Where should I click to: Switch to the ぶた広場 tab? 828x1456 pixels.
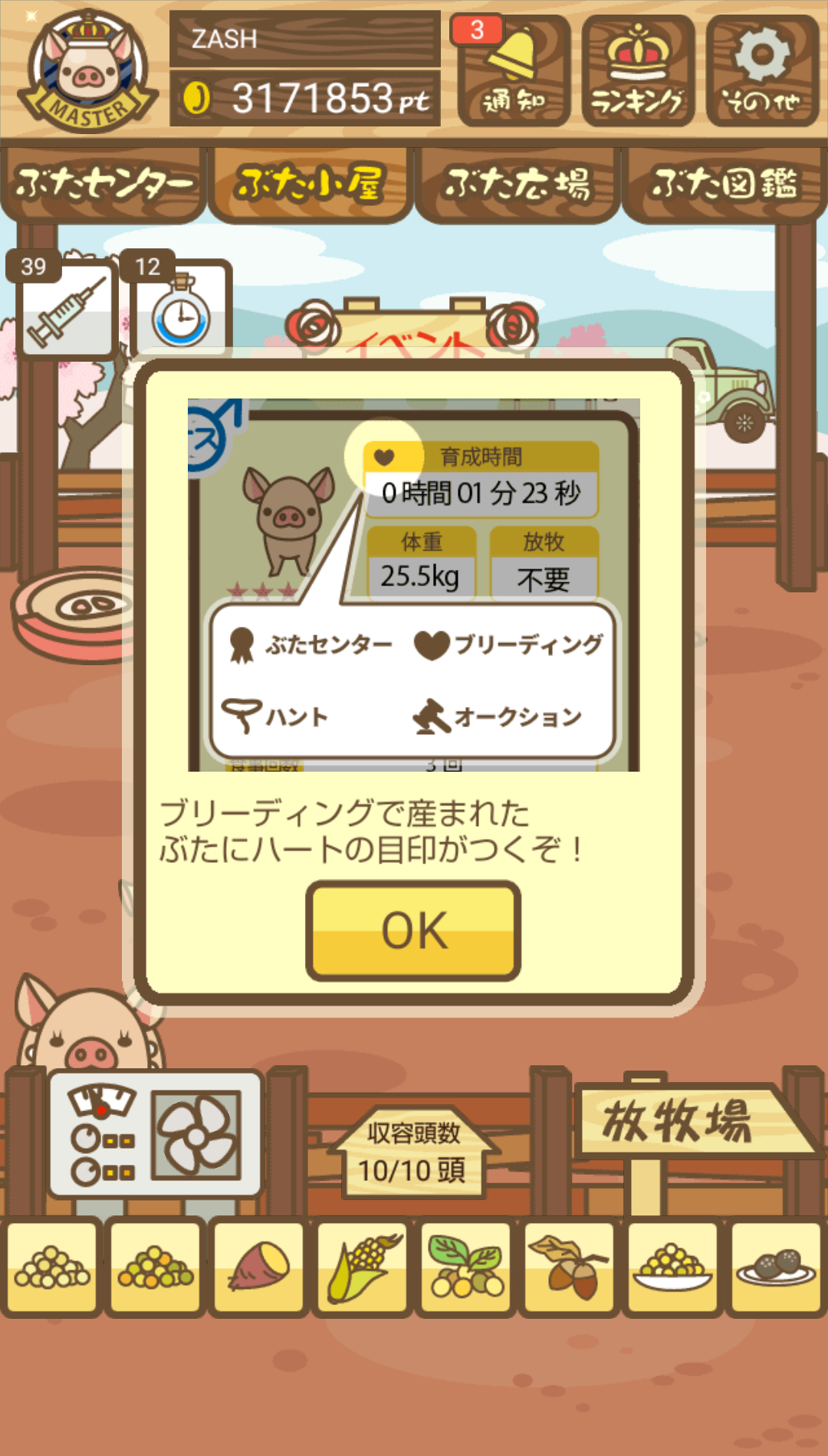pos(517,184)
